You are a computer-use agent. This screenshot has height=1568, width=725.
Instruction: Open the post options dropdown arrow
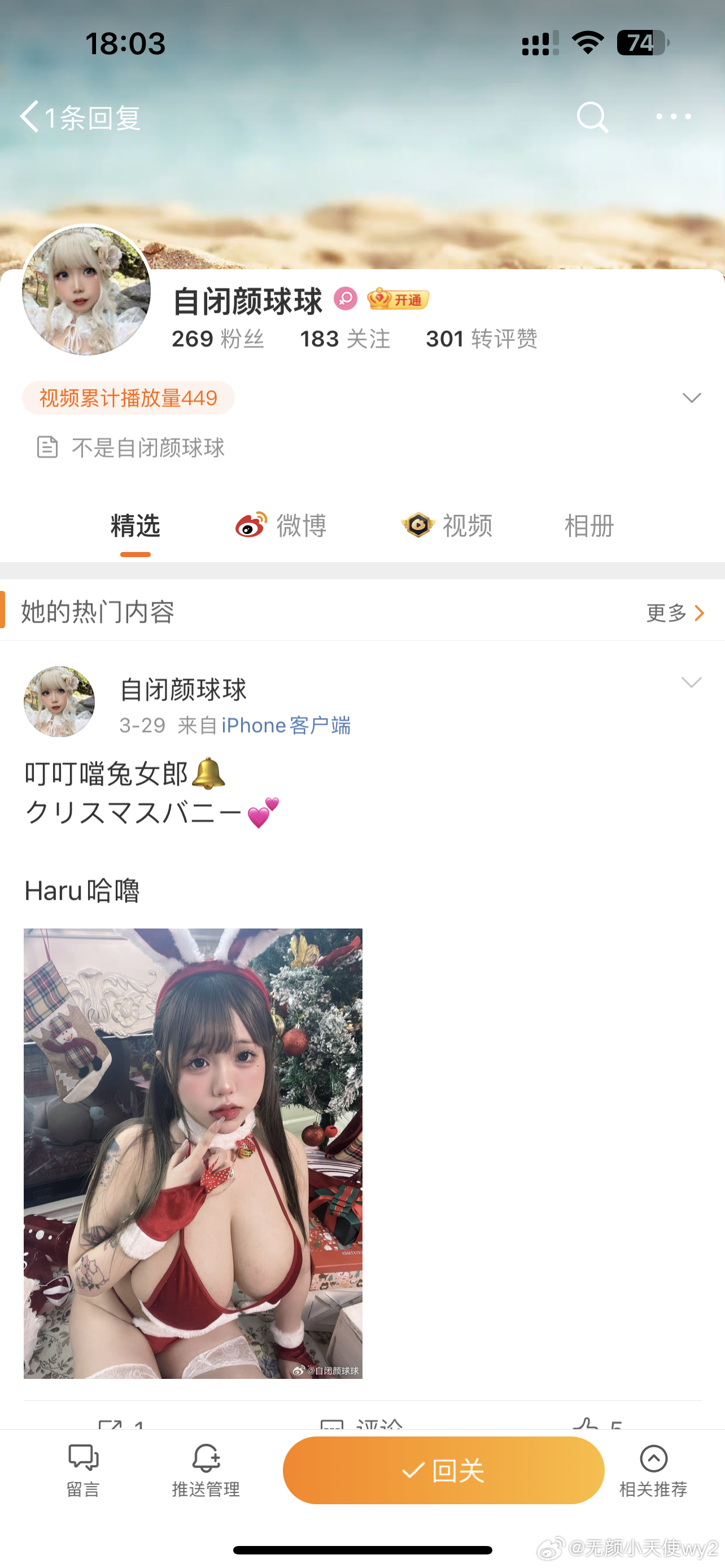click(x=691, y=682)
